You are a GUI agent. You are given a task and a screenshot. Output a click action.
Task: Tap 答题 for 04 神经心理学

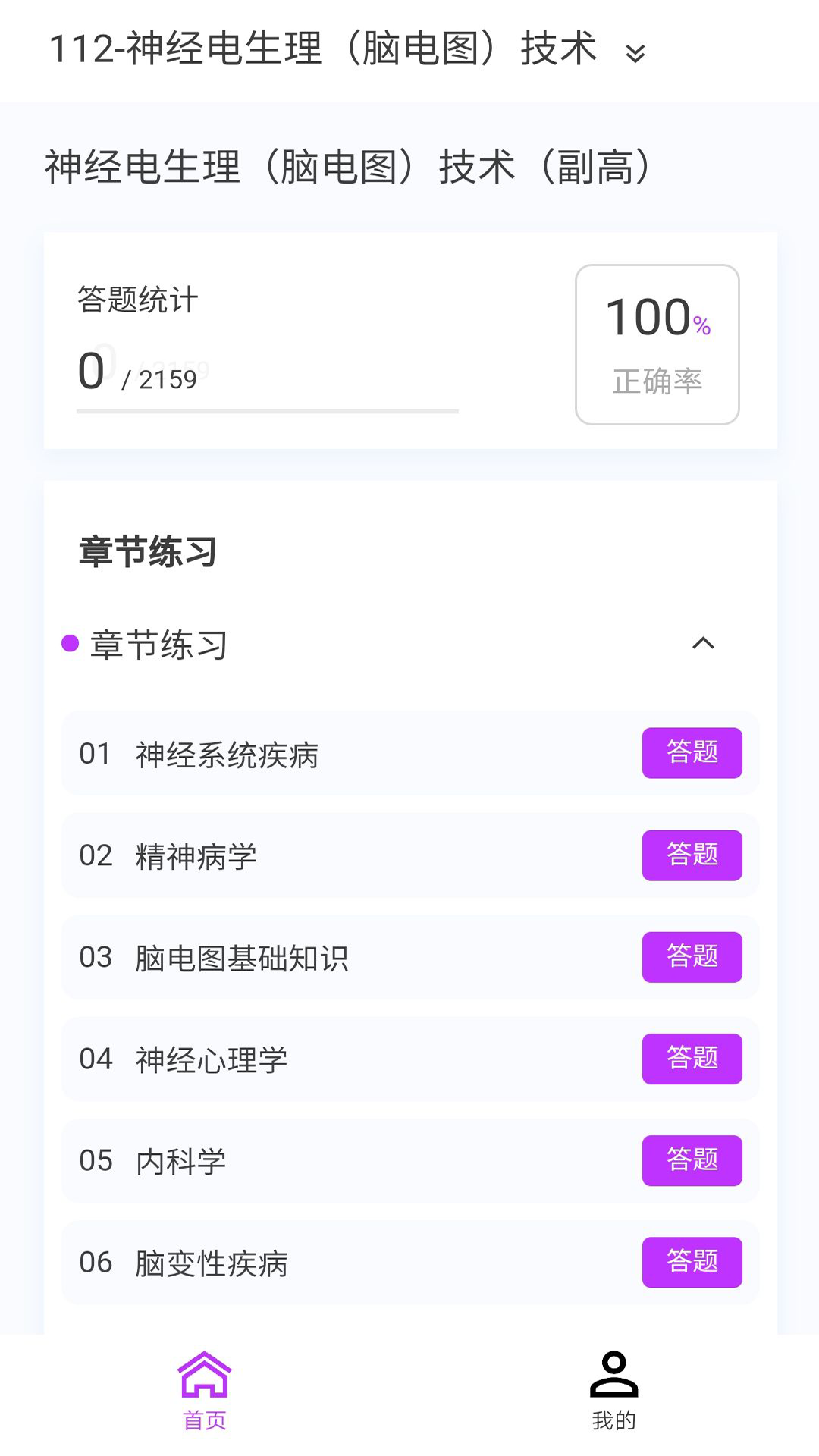coord(692,1060)
